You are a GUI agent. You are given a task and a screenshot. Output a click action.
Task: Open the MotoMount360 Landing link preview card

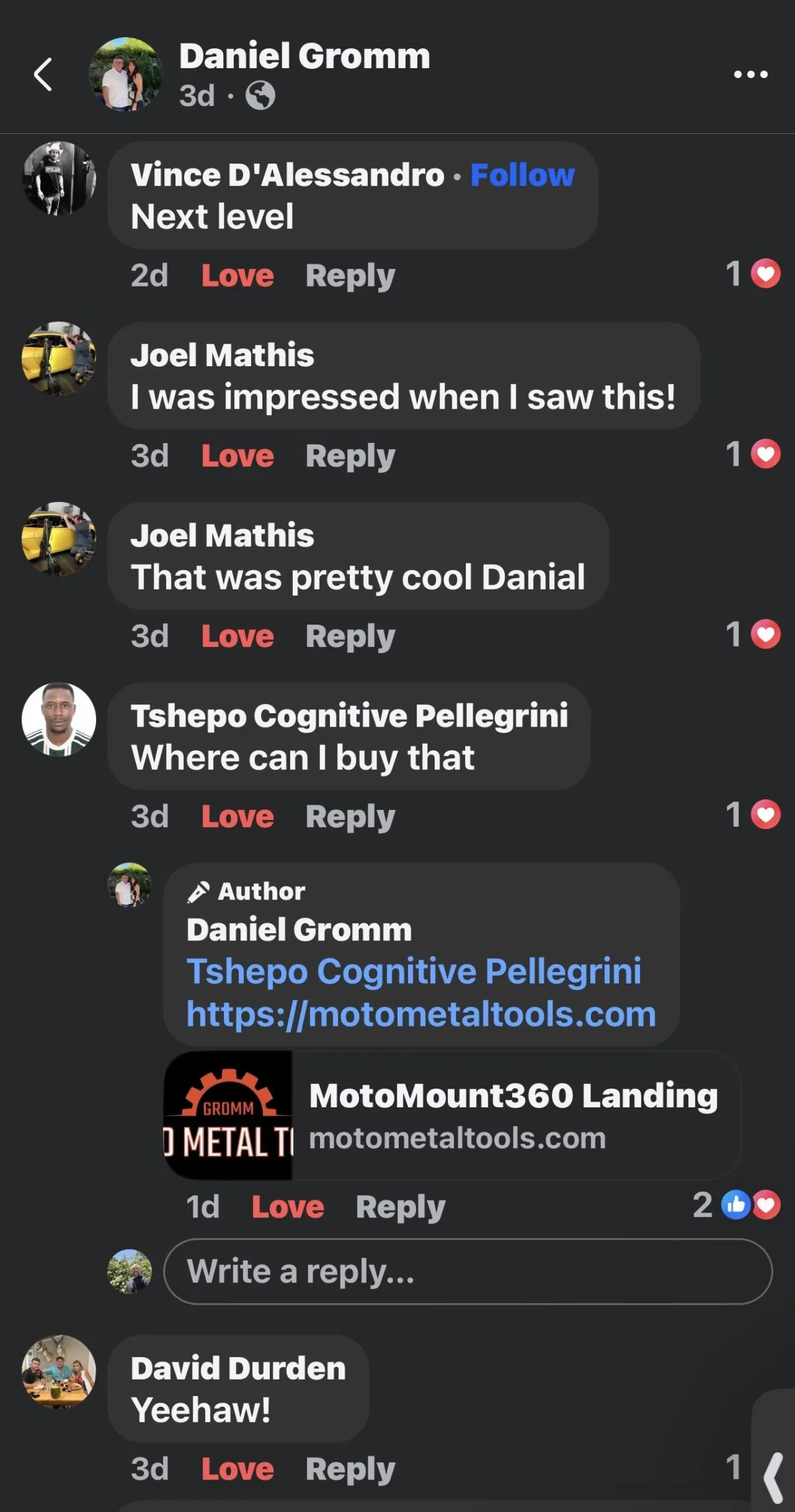450,1115
